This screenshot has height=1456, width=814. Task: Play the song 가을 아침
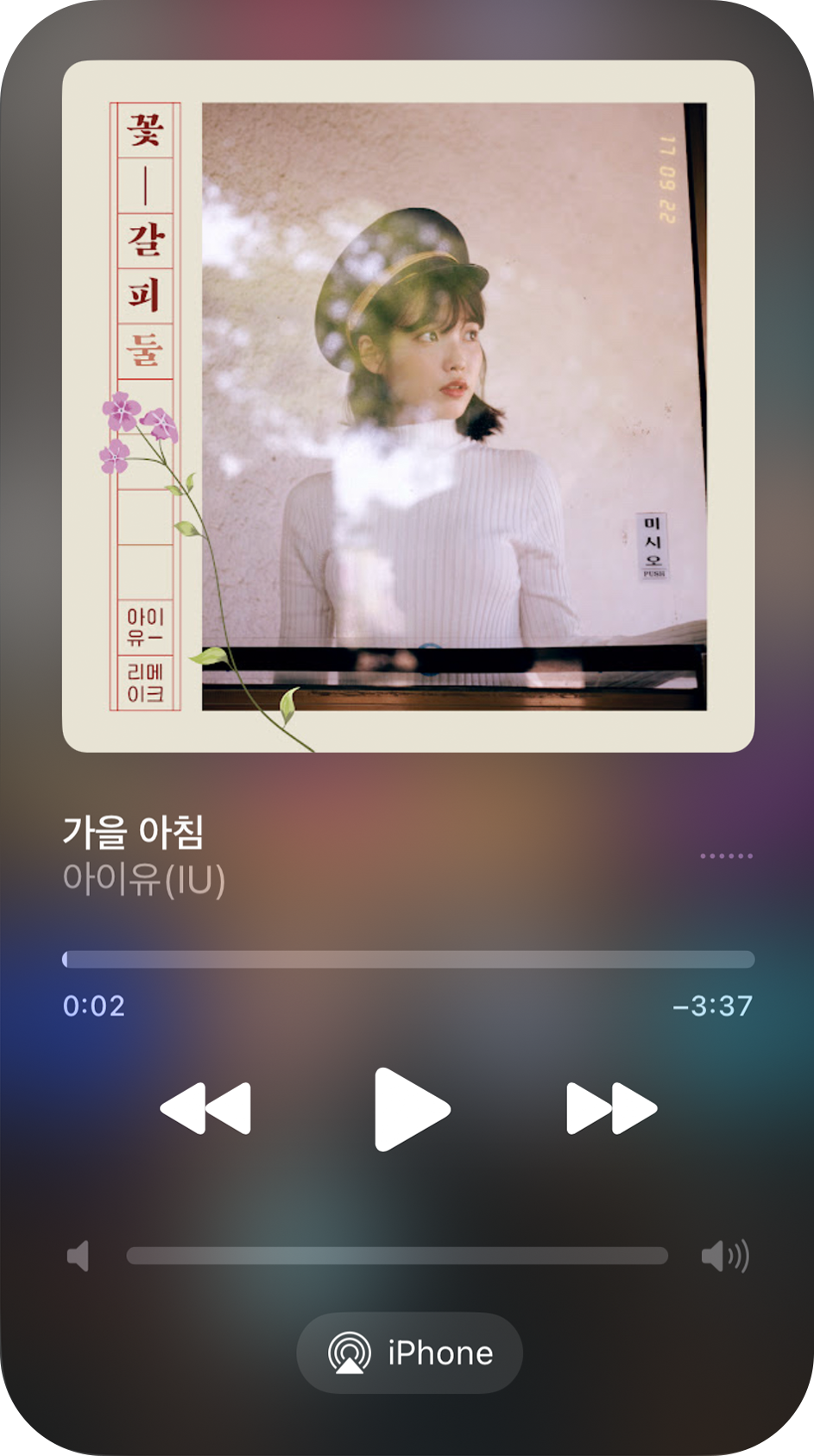(411, 1109)
